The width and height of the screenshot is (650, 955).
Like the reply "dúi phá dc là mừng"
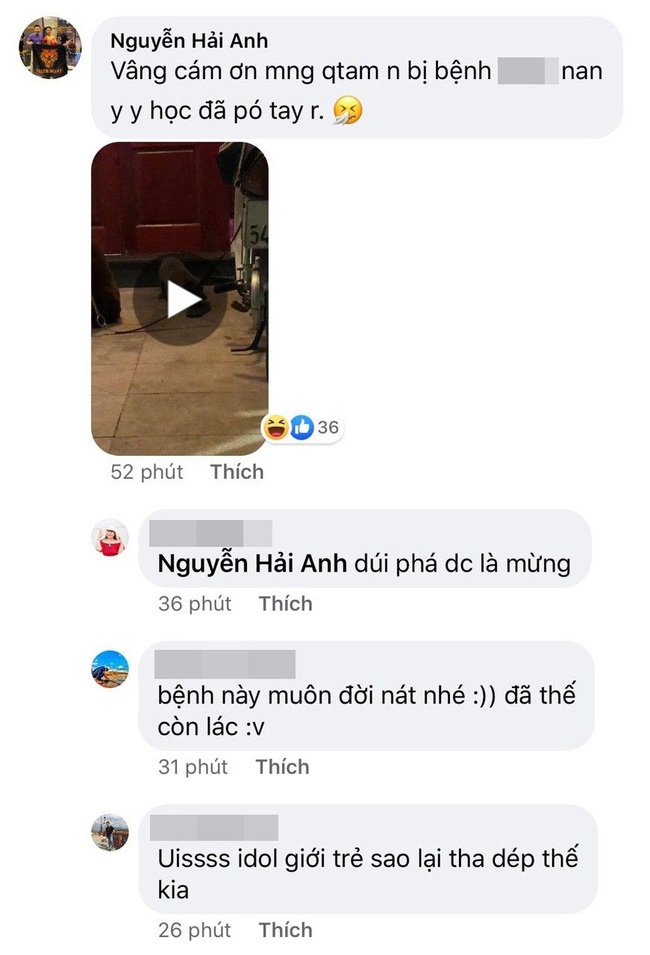pyautogui.click(x=285, y=604)
